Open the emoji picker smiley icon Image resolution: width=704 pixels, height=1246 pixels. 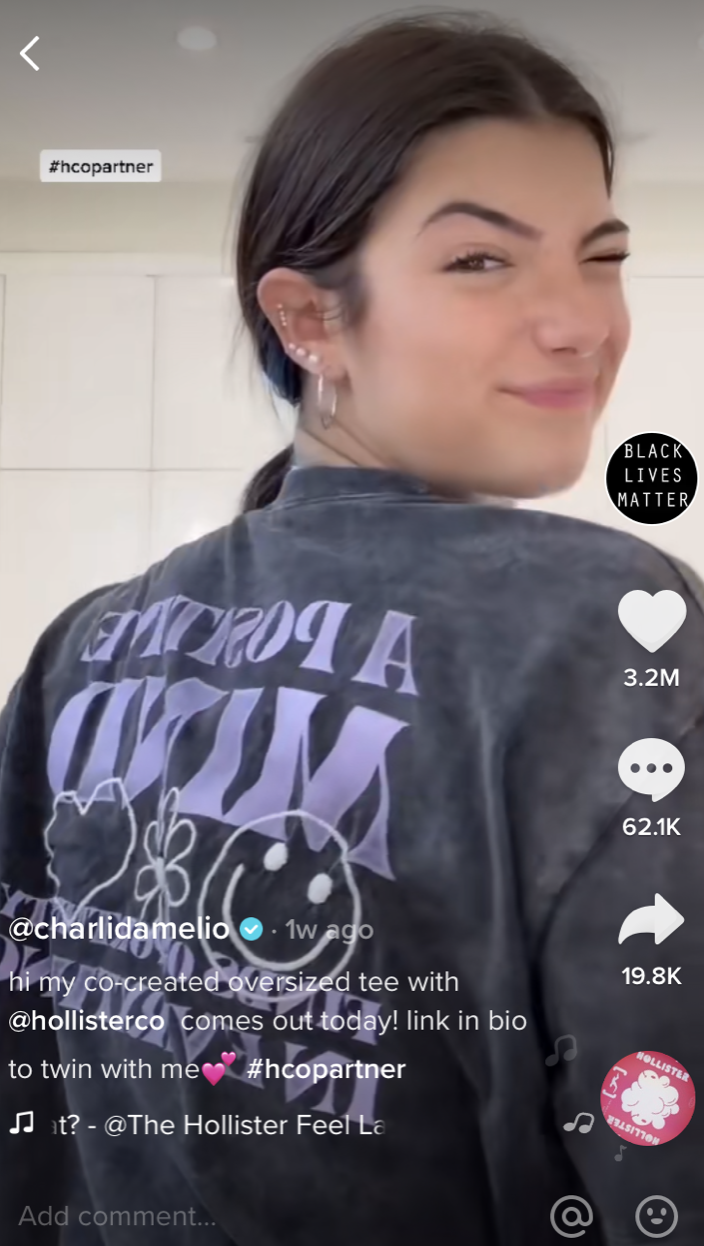point(657,1216)
